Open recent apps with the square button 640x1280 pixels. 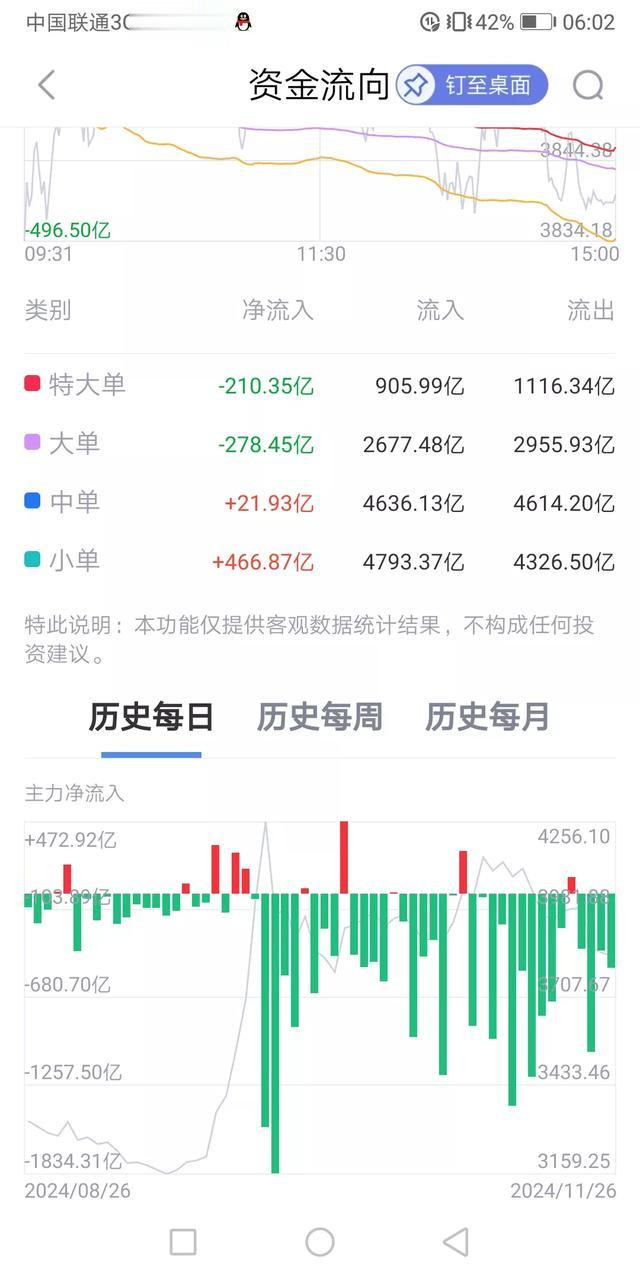point(183,1242)
